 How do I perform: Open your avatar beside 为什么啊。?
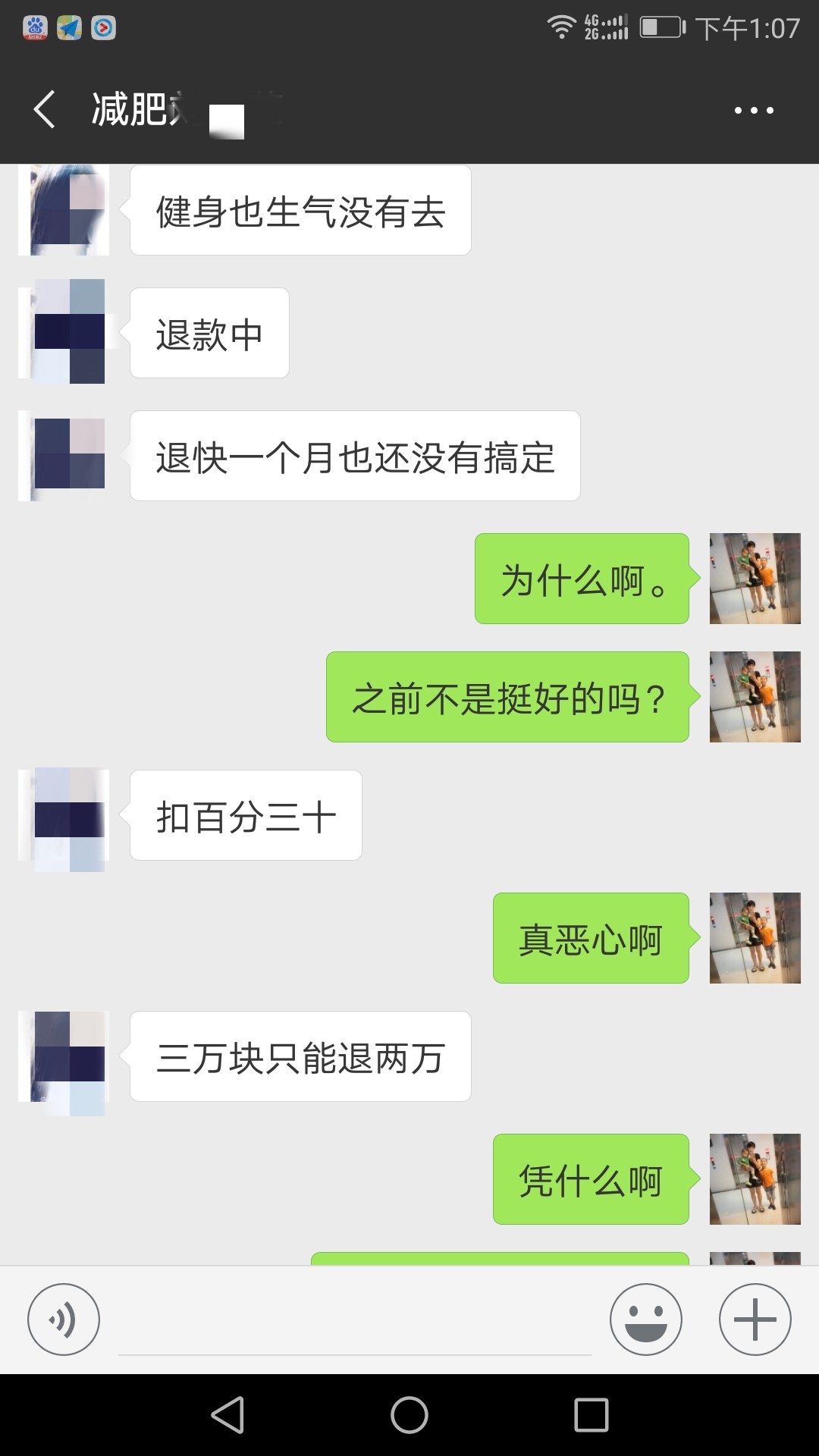point(755,579)
